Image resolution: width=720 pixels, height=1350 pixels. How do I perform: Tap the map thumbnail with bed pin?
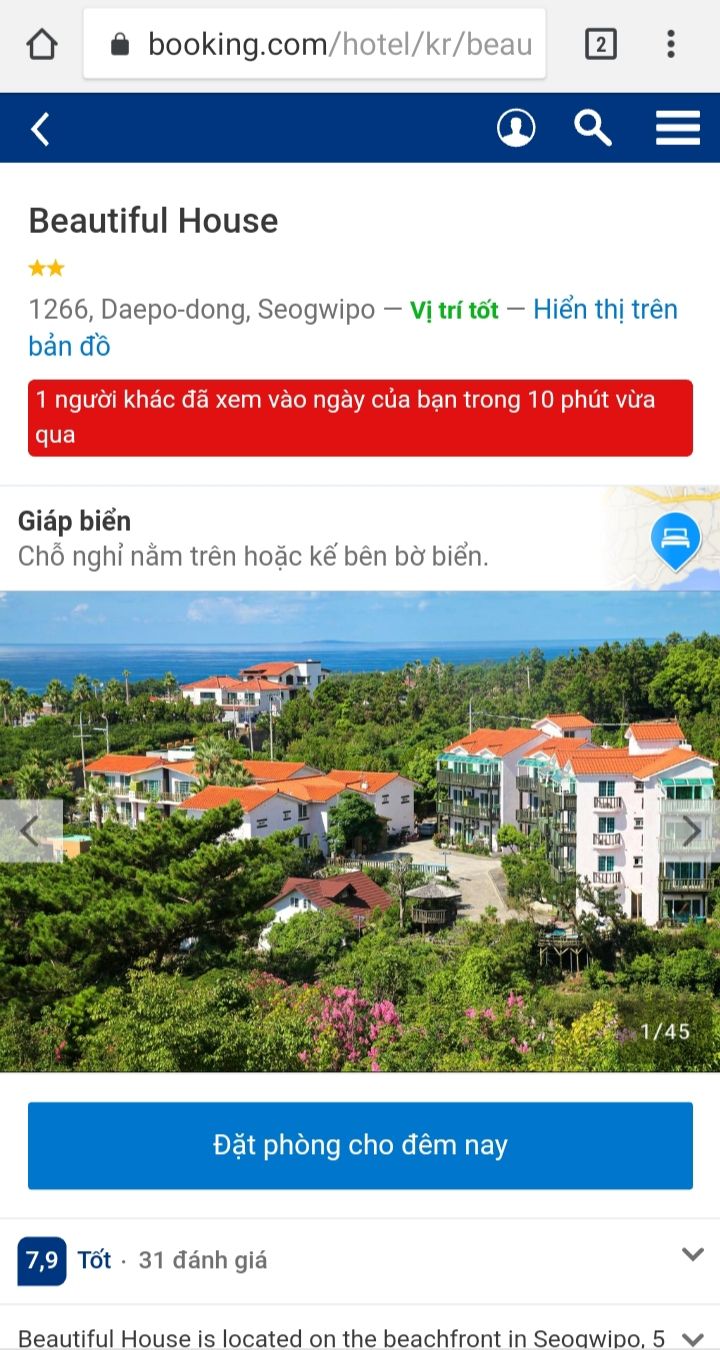pos(663,540)
